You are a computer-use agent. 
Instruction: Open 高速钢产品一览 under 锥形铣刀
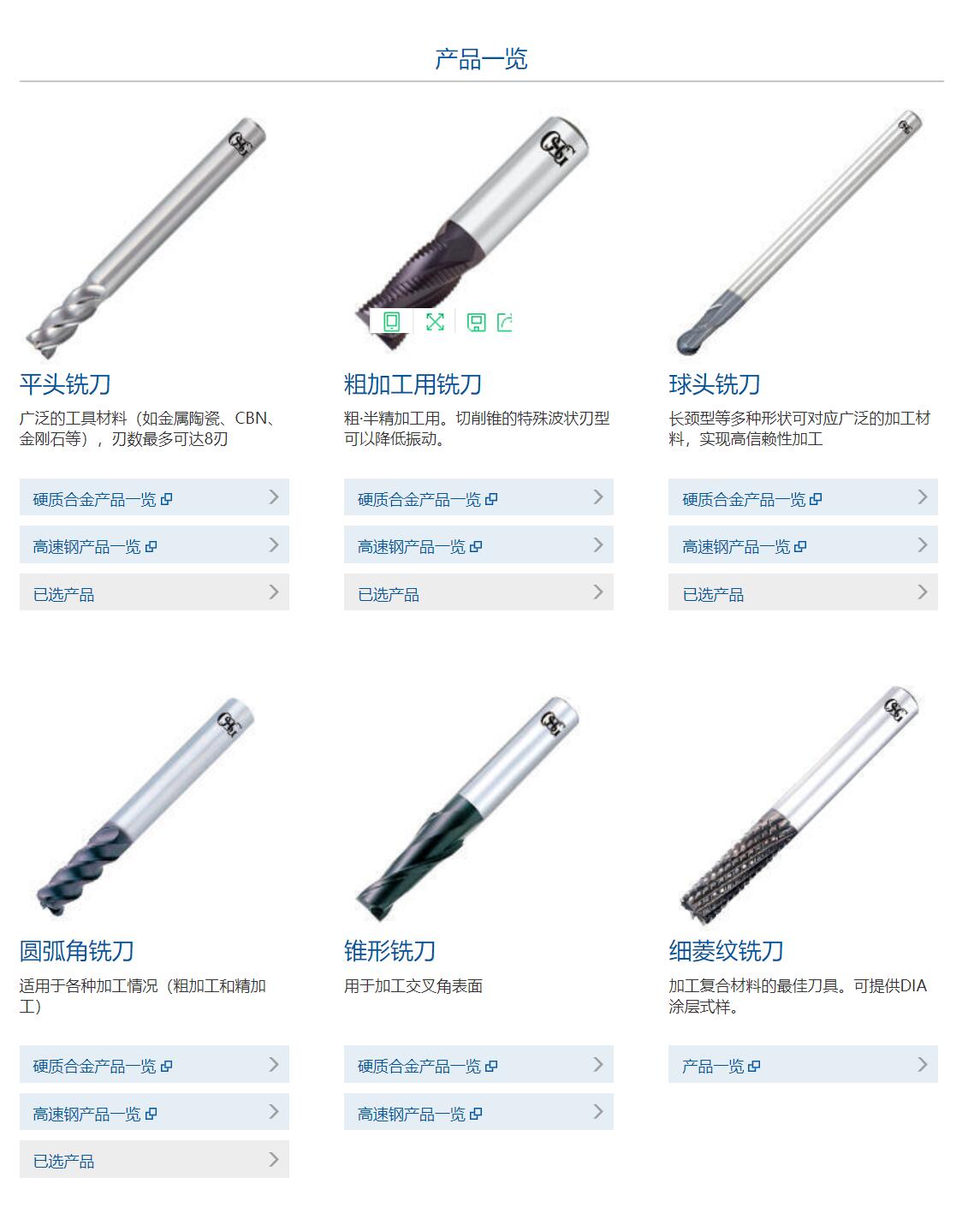tap(478, 1113)
